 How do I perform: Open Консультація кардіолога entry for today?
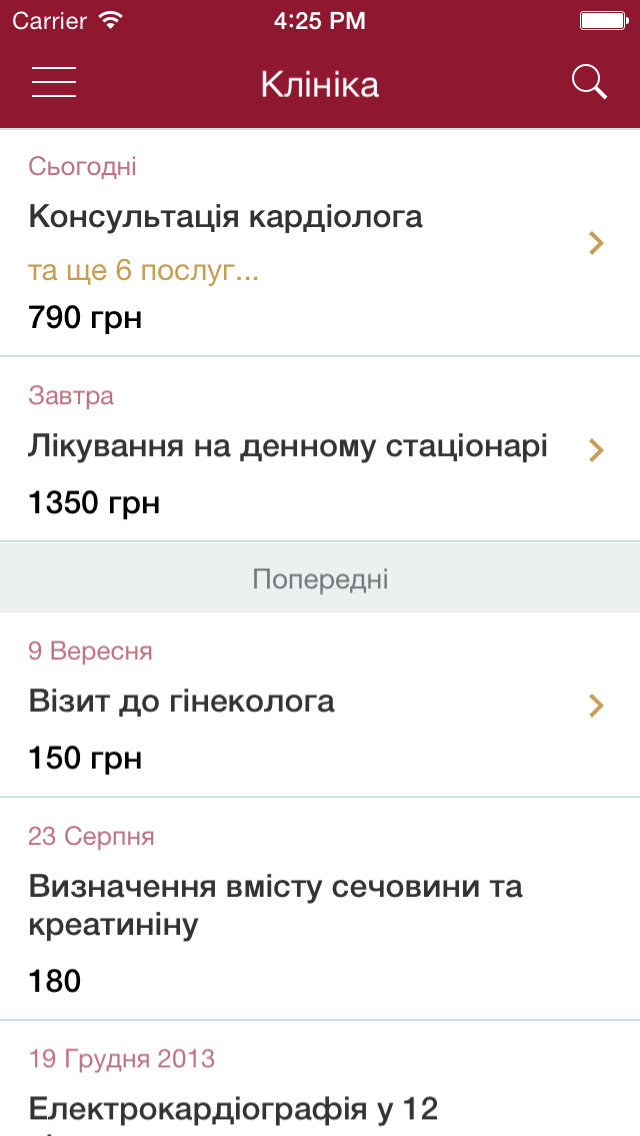(x=320, y=243)
